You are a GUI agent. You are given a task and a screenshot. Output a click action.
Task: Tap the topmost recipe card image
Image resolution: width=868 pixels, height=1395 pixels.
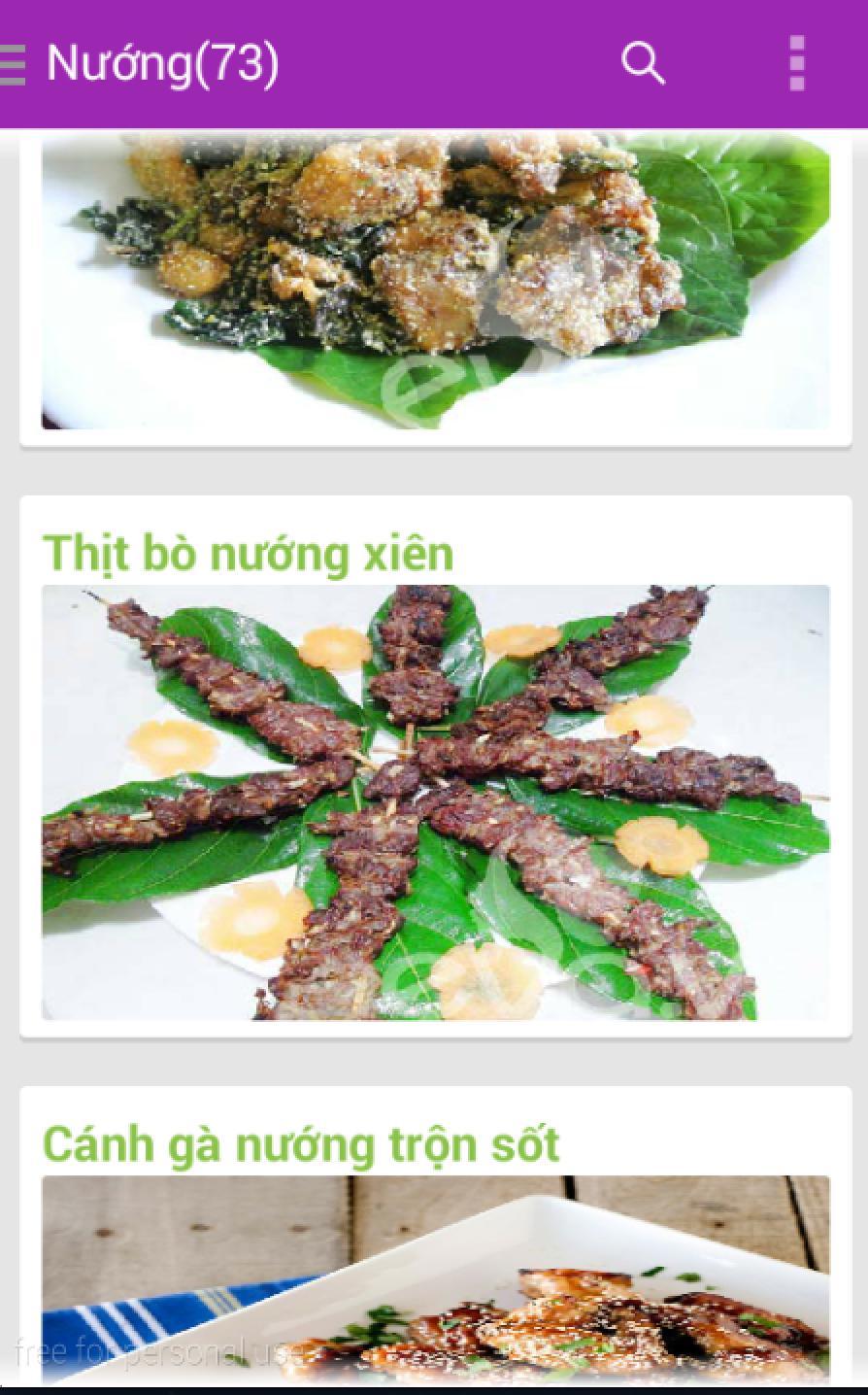434,282
